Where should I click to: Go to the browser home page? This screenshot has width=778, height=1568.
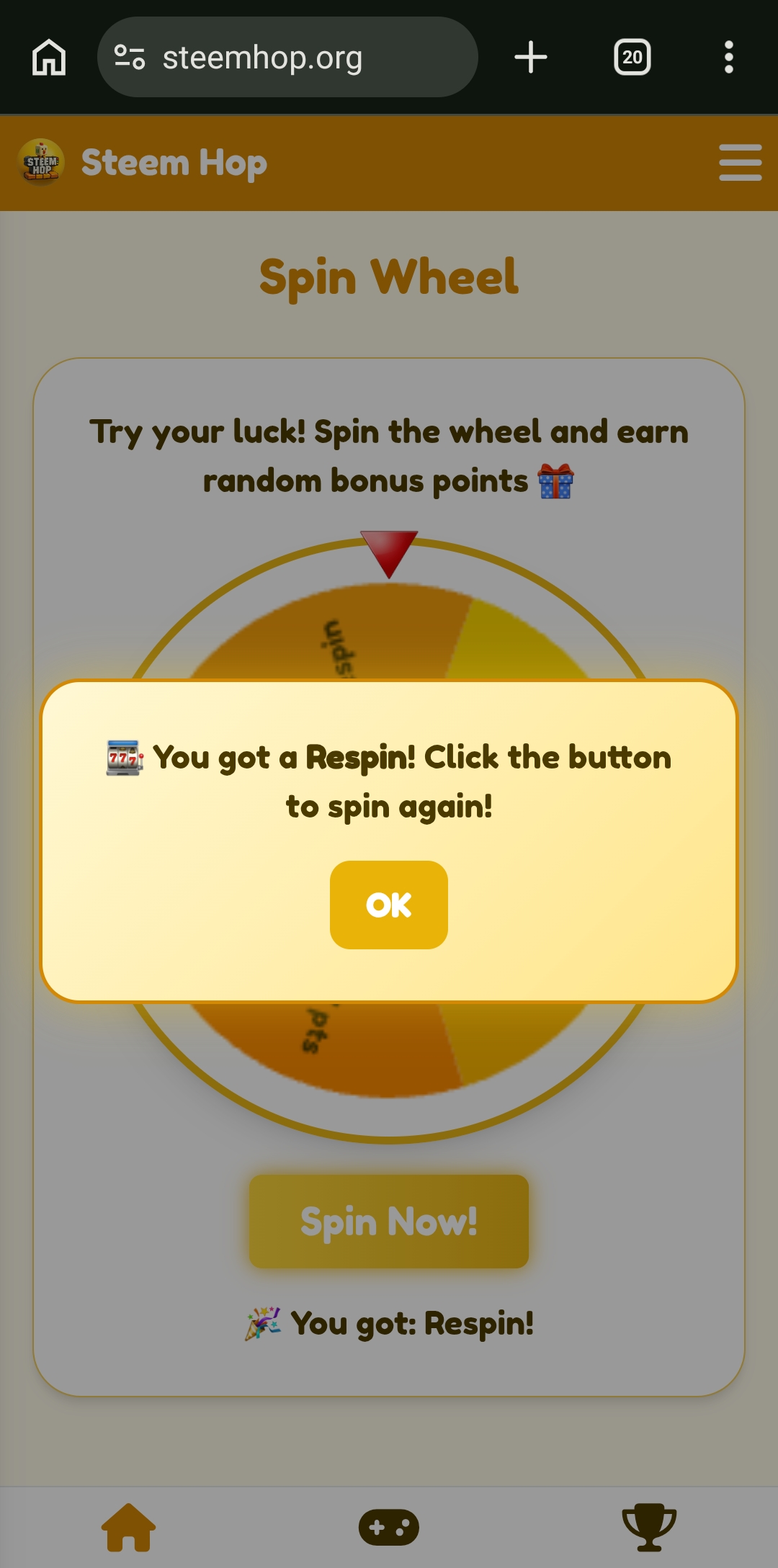(49, 57)
